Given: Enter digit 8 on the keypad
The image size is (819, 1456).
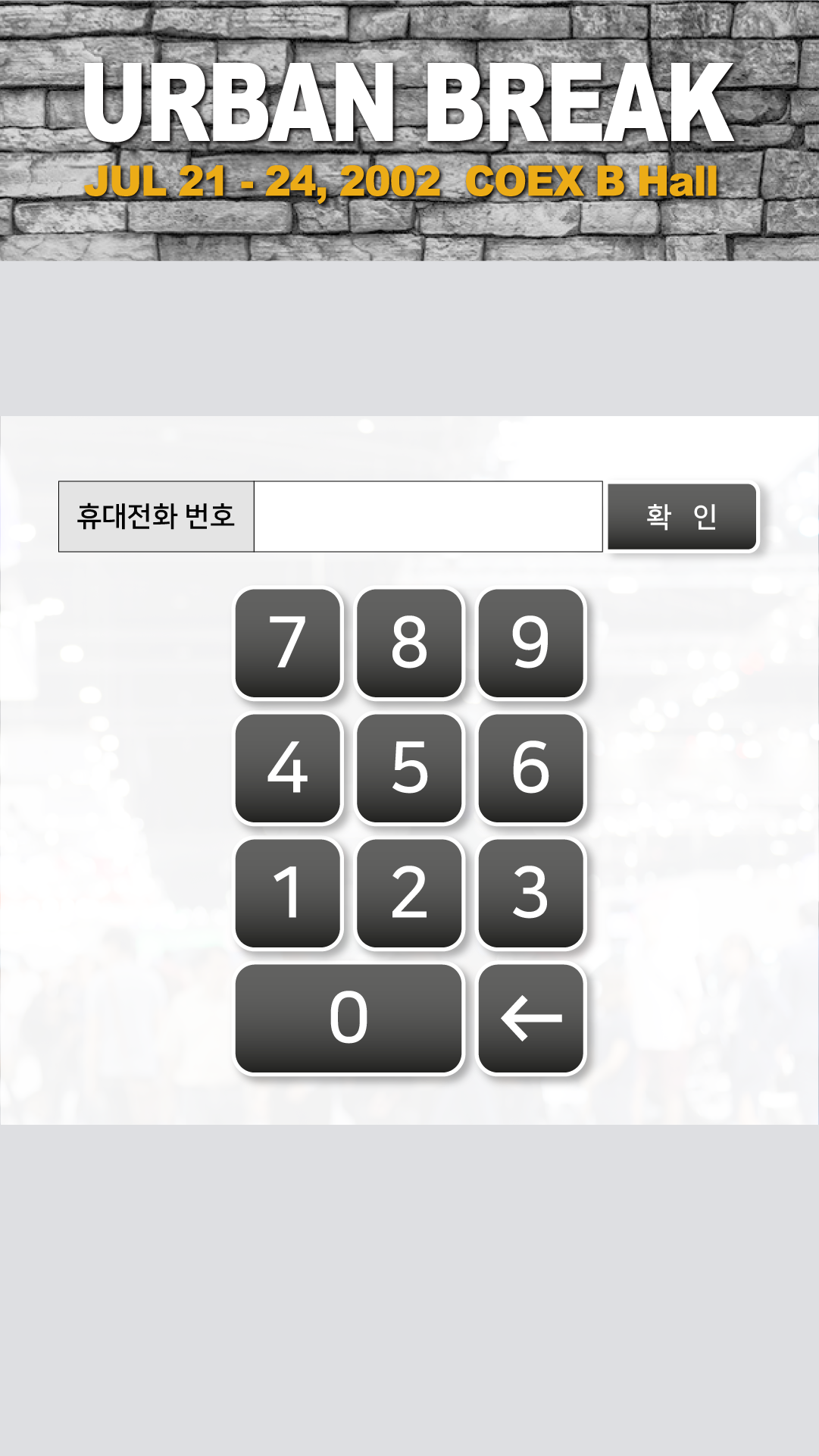Looking at the screenshot, I should click(409, 643).
